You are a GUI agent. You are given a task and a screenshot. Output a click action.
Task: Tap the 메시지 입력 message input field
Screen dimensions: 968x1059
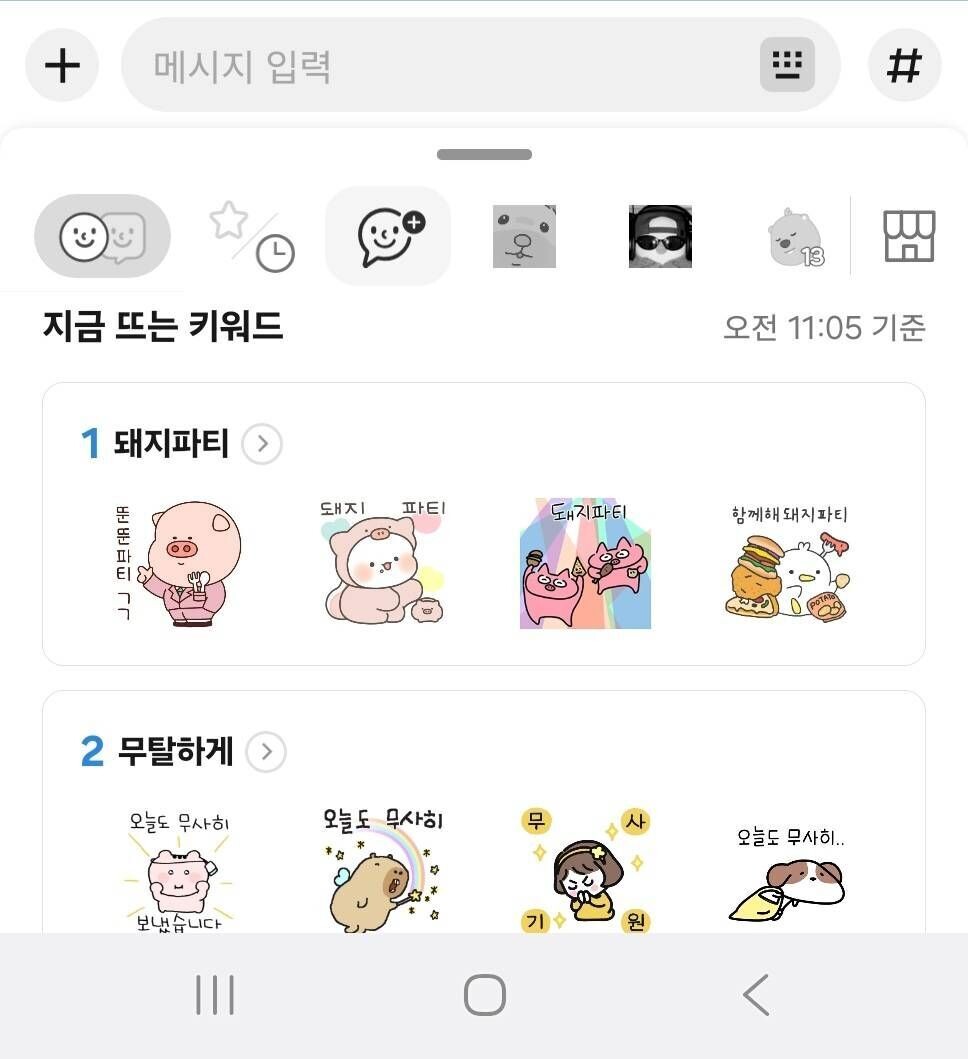[x=400, y=65]
